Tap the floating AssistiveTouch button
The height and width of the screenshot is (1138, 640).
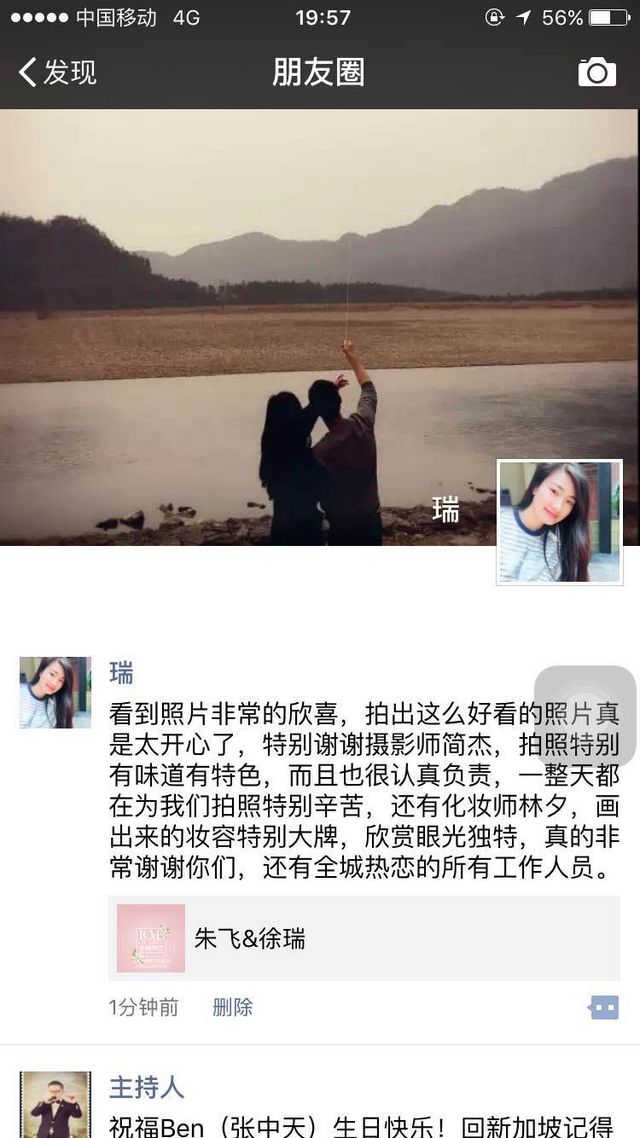click(x=585, y=716)
